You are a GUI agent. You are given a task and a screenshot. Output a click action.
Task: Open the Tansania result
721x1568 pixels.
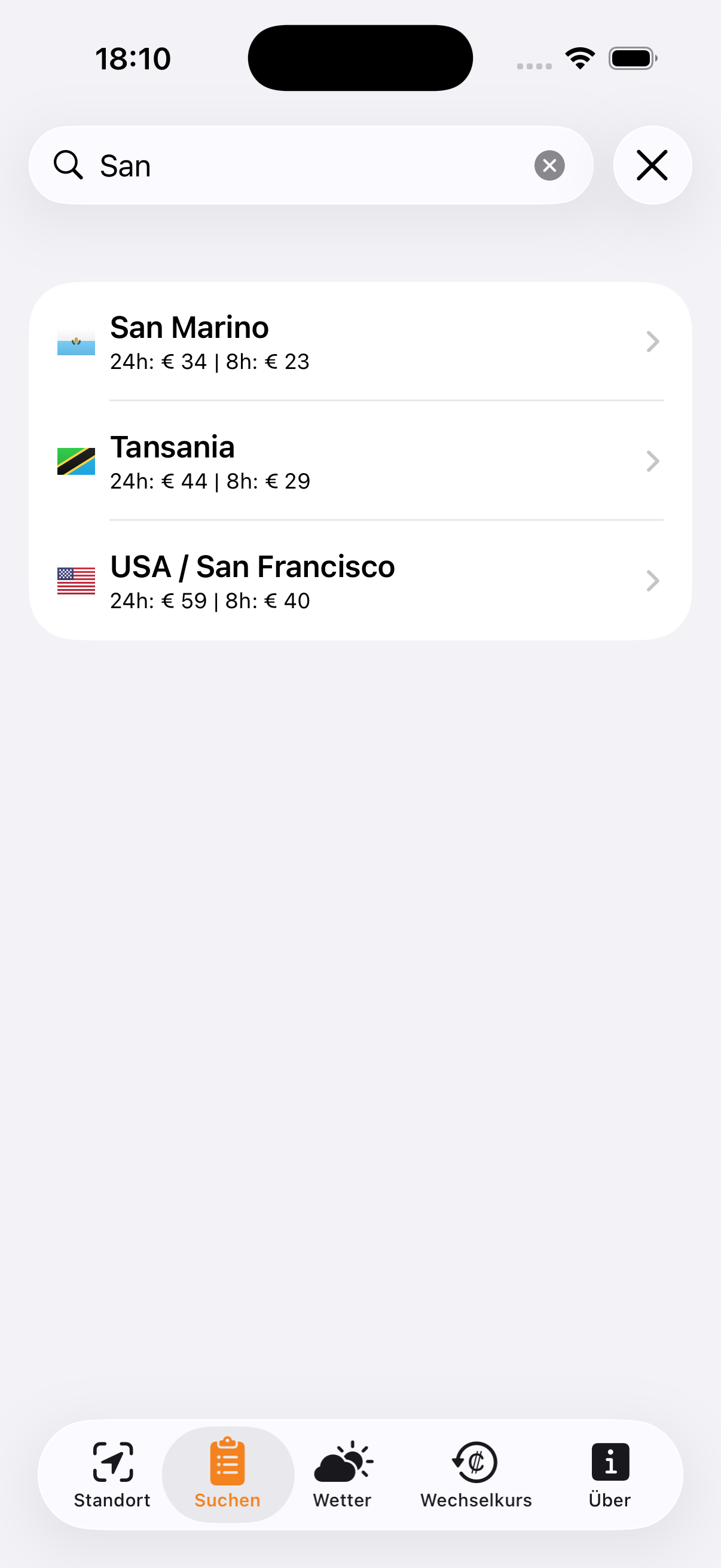tap(359, 462)
